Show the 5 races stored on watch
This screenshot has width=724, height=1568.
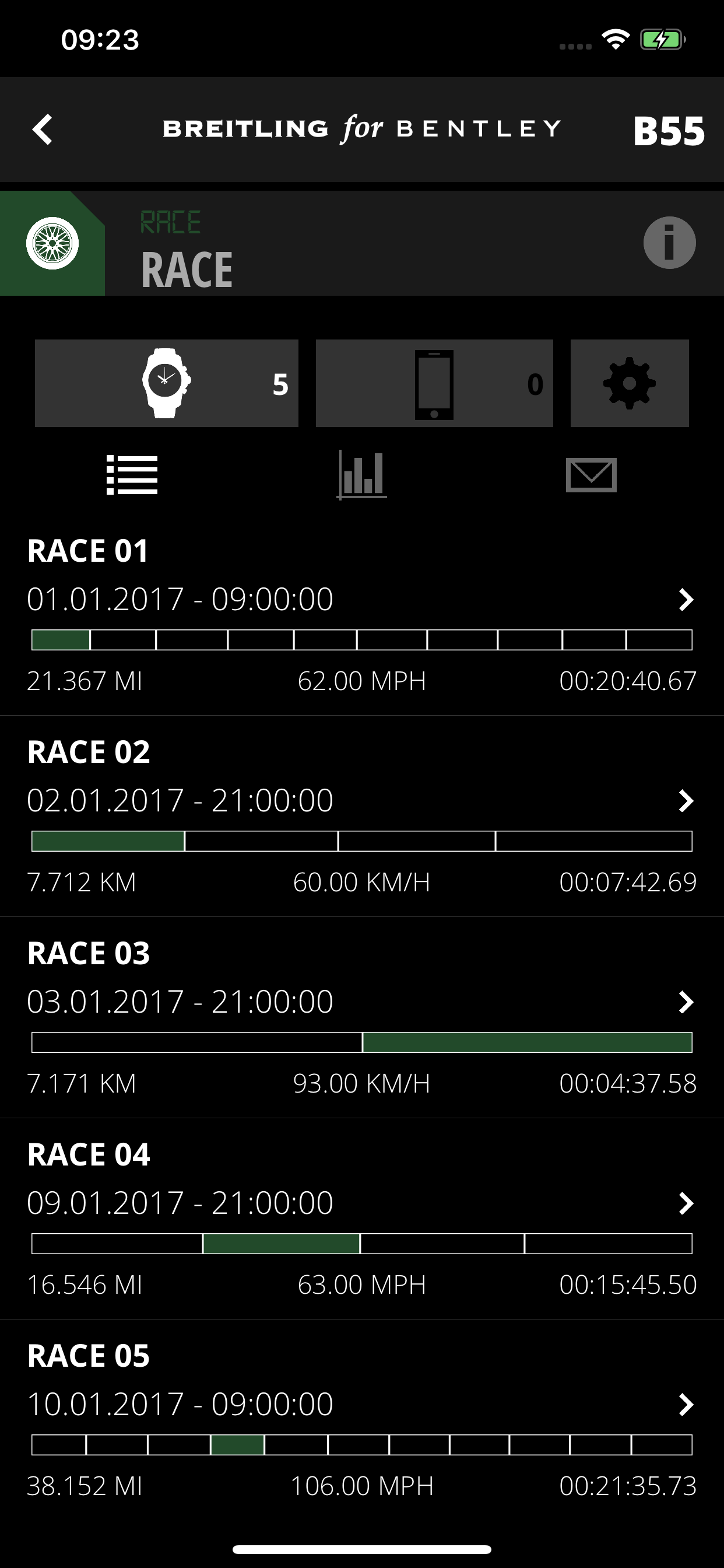[x=167, y=383]
